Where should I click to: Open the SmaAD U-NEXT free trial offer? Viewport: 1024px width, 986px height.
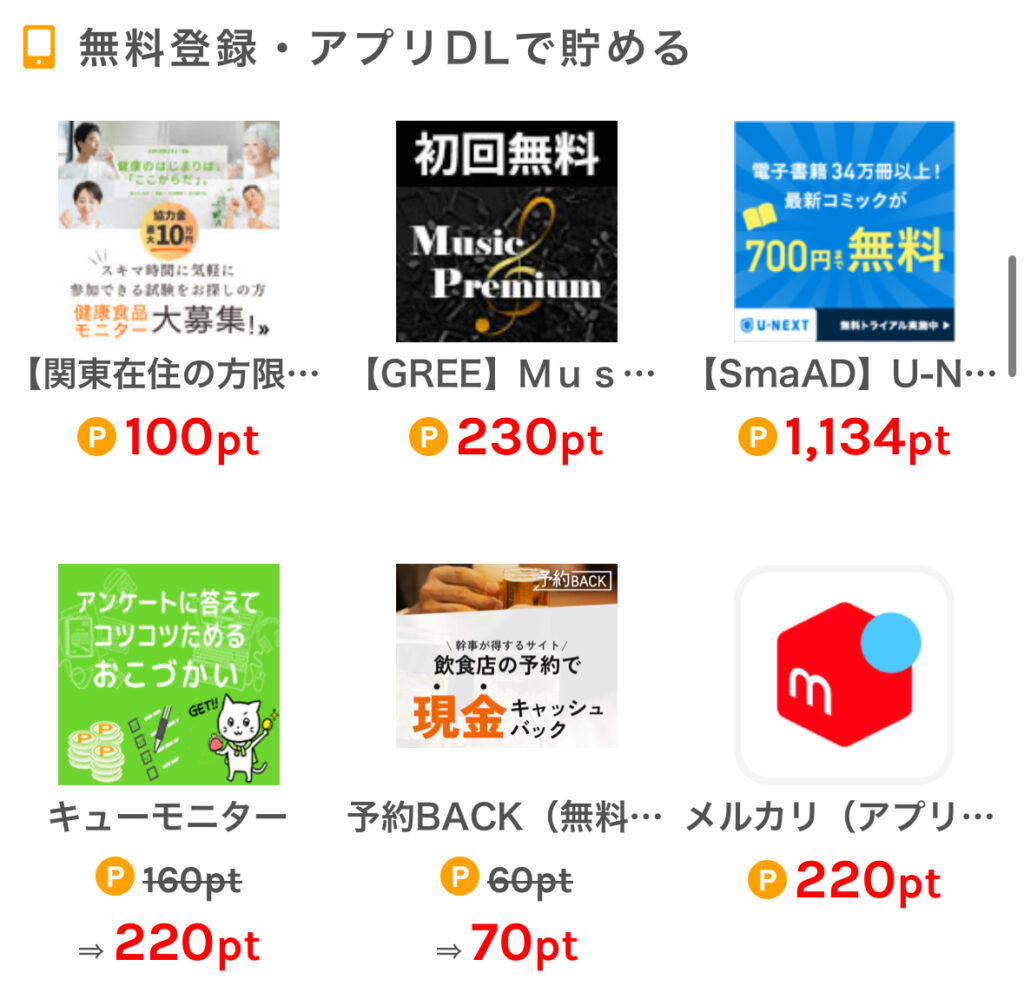click(844, 232)
